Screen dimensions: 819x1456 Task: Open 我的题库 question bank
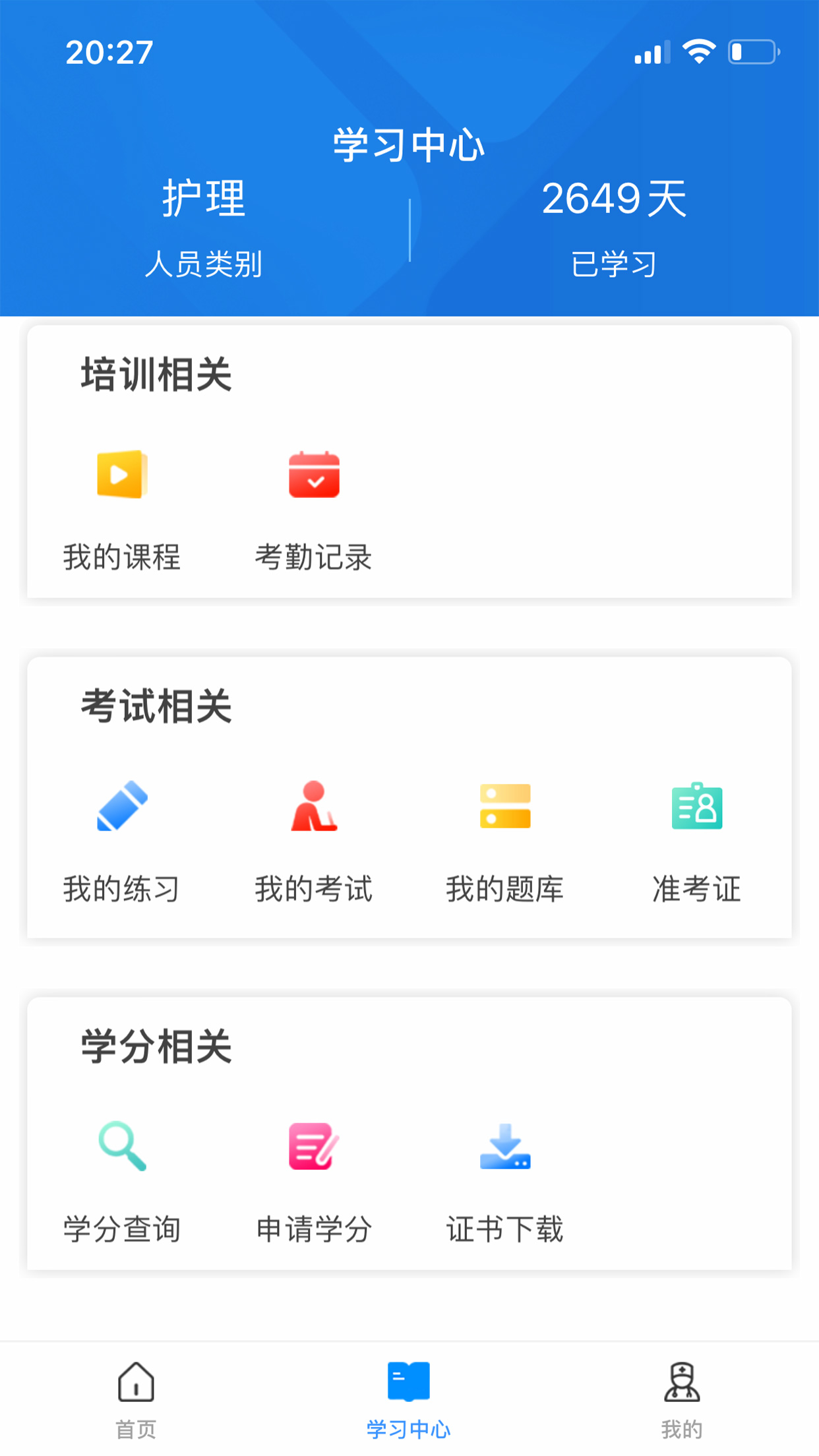505,842
